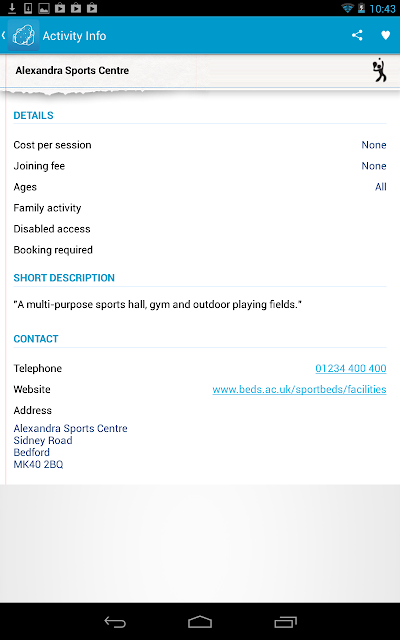Open the www.beds.ac.uk website link
Image resolution: width=400 pixels, height=640 pixels.
(x=299, y=389)
